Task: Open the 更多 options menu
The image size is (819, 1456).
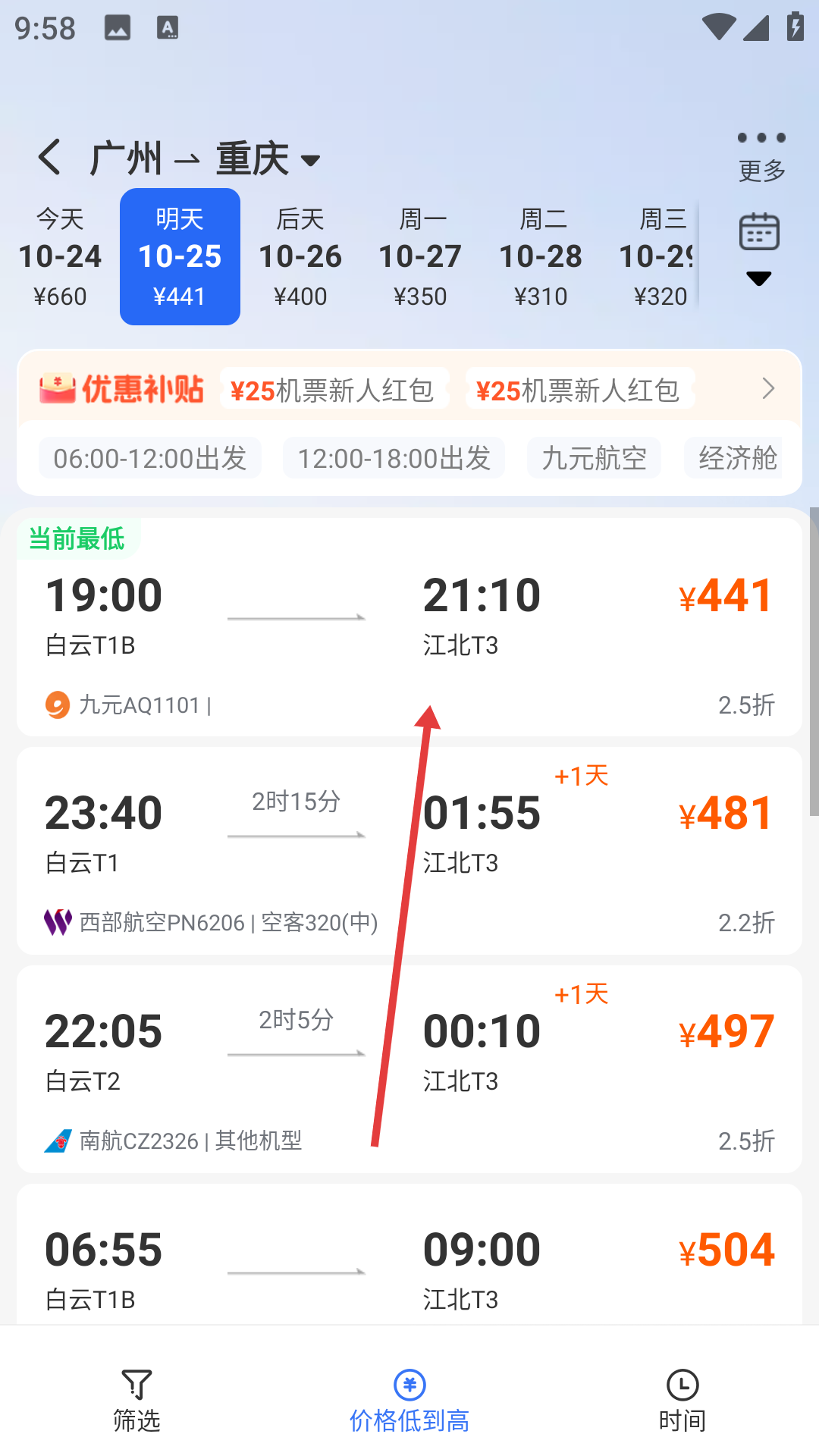Action: [x=761, y=156]
